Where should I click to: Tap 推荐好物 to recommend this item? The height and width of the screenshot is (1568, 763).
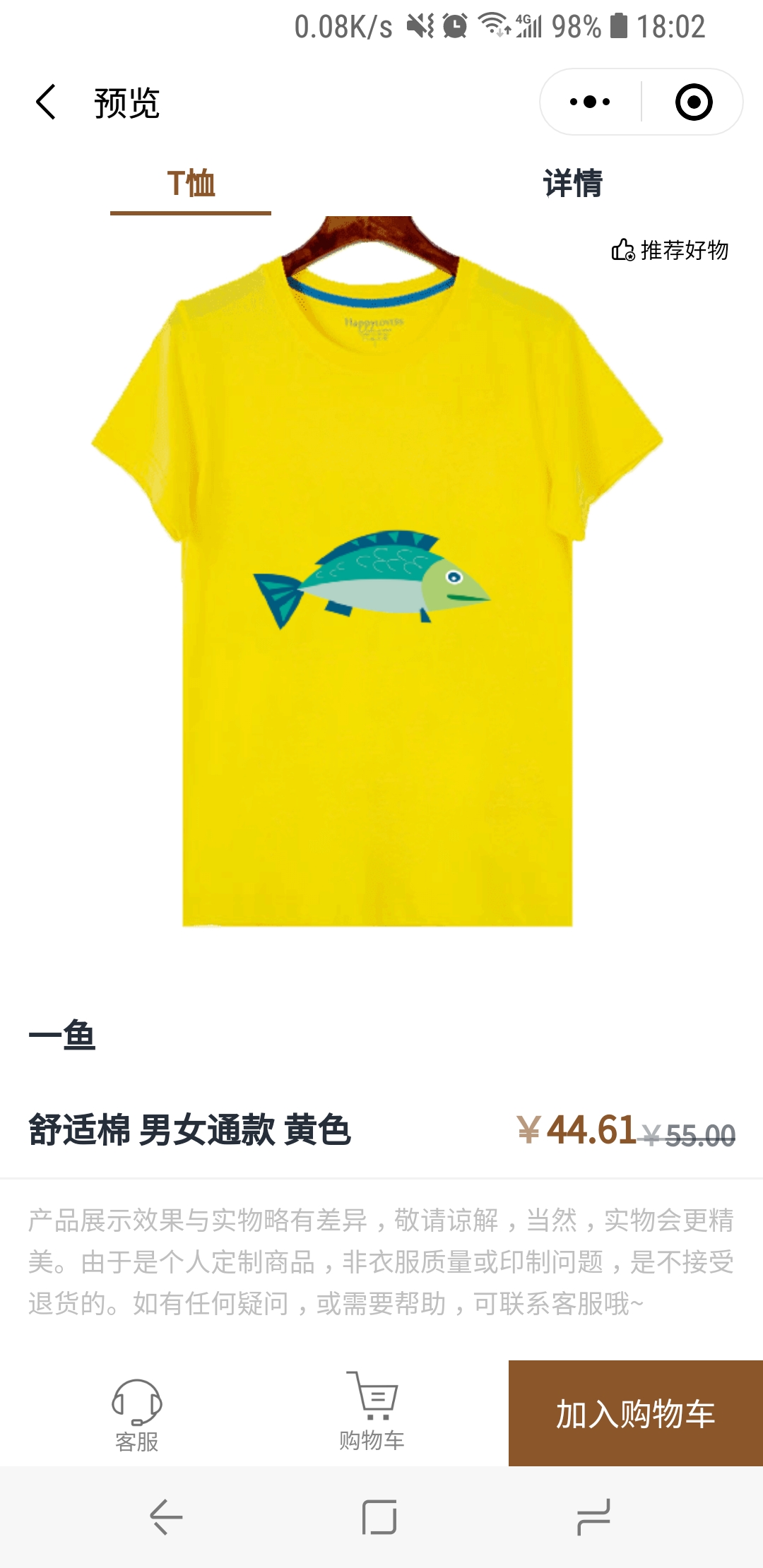[x=670, y=250]
